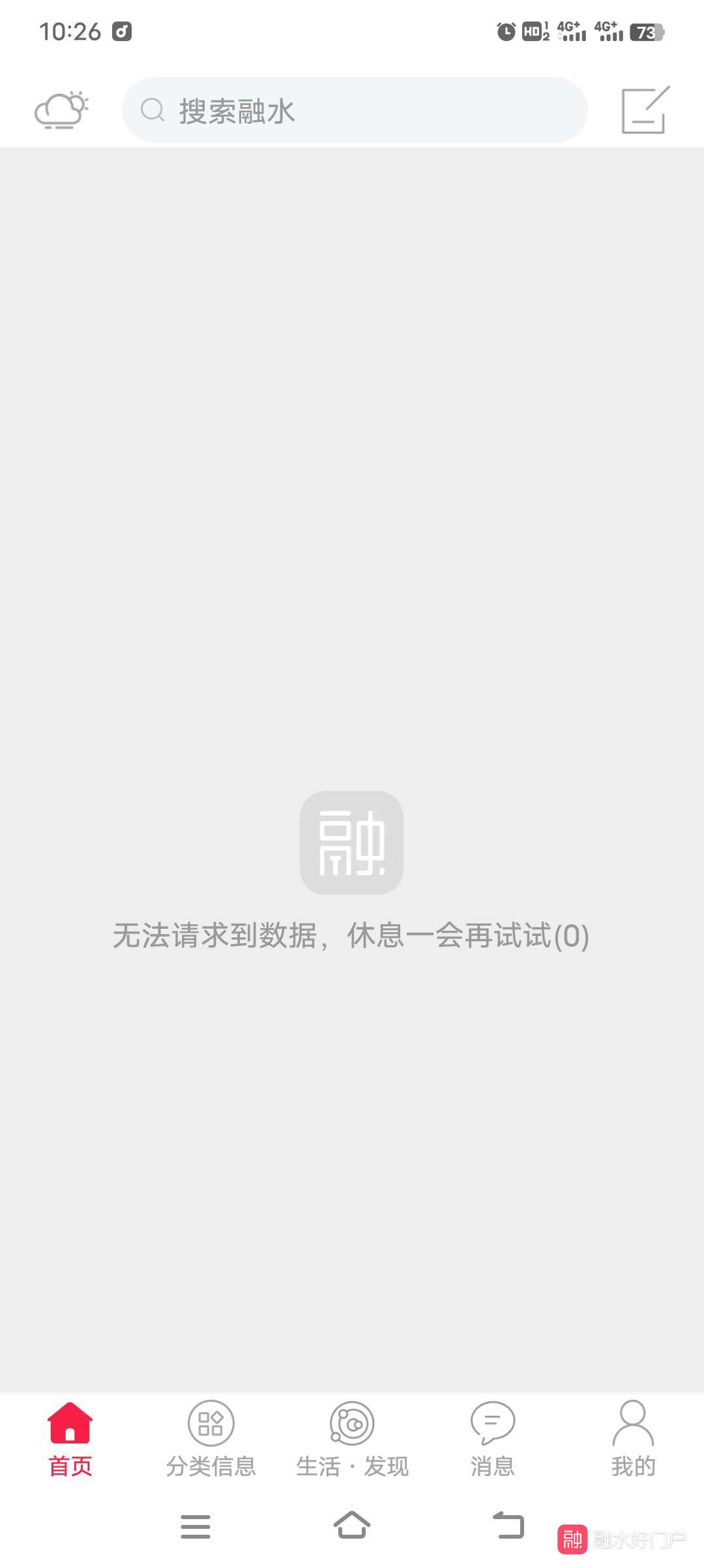The width and height of the screenshot is (704, 1568).
Task: Tap the 搜索融水 search box
Action: pos(355,110)
